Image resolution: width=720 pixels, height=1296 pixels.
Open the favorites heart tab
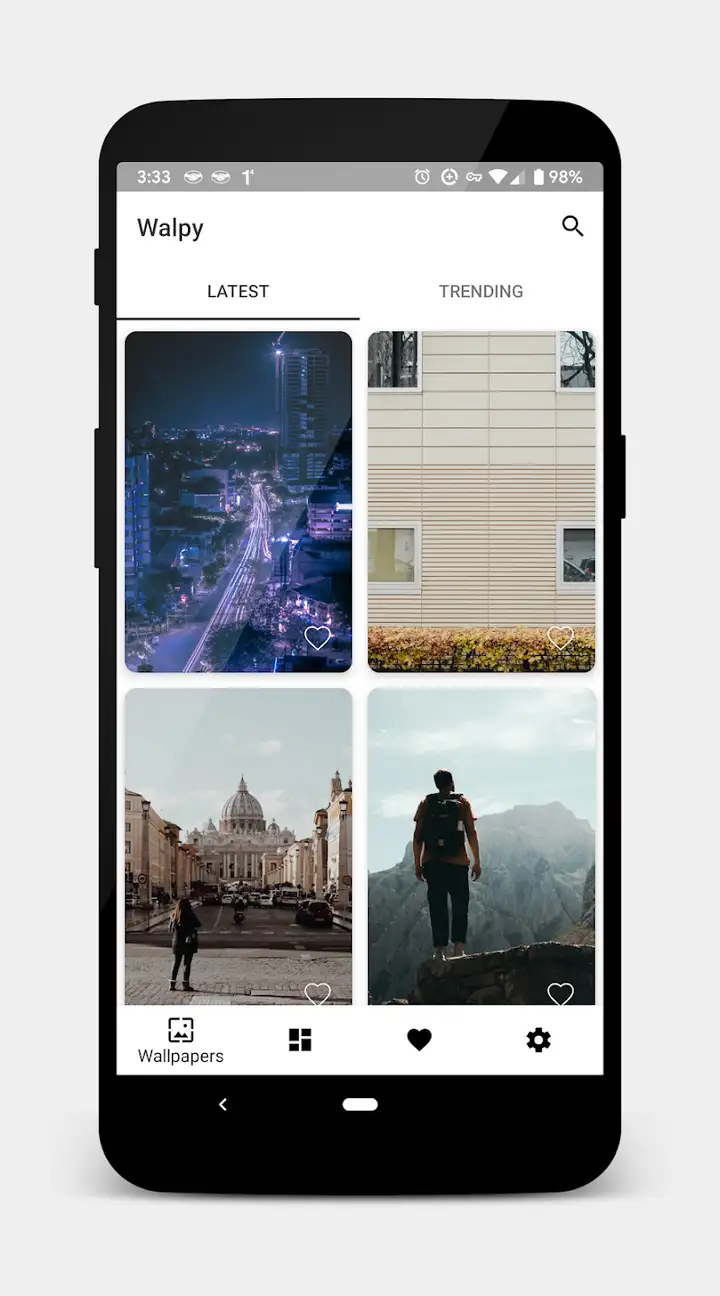[x=419, y=1040]
